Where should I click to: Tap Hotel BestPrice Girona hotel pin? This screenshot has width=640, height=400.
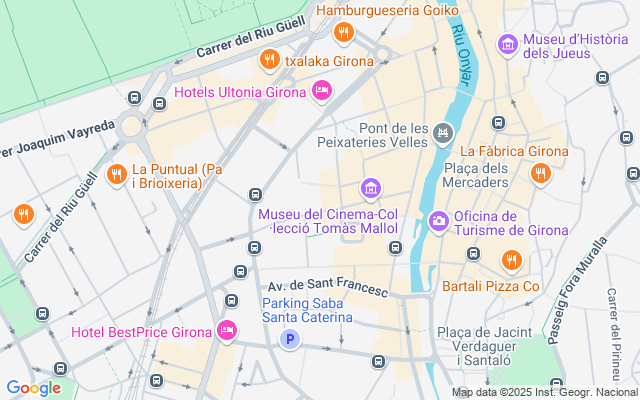point(227,330)
